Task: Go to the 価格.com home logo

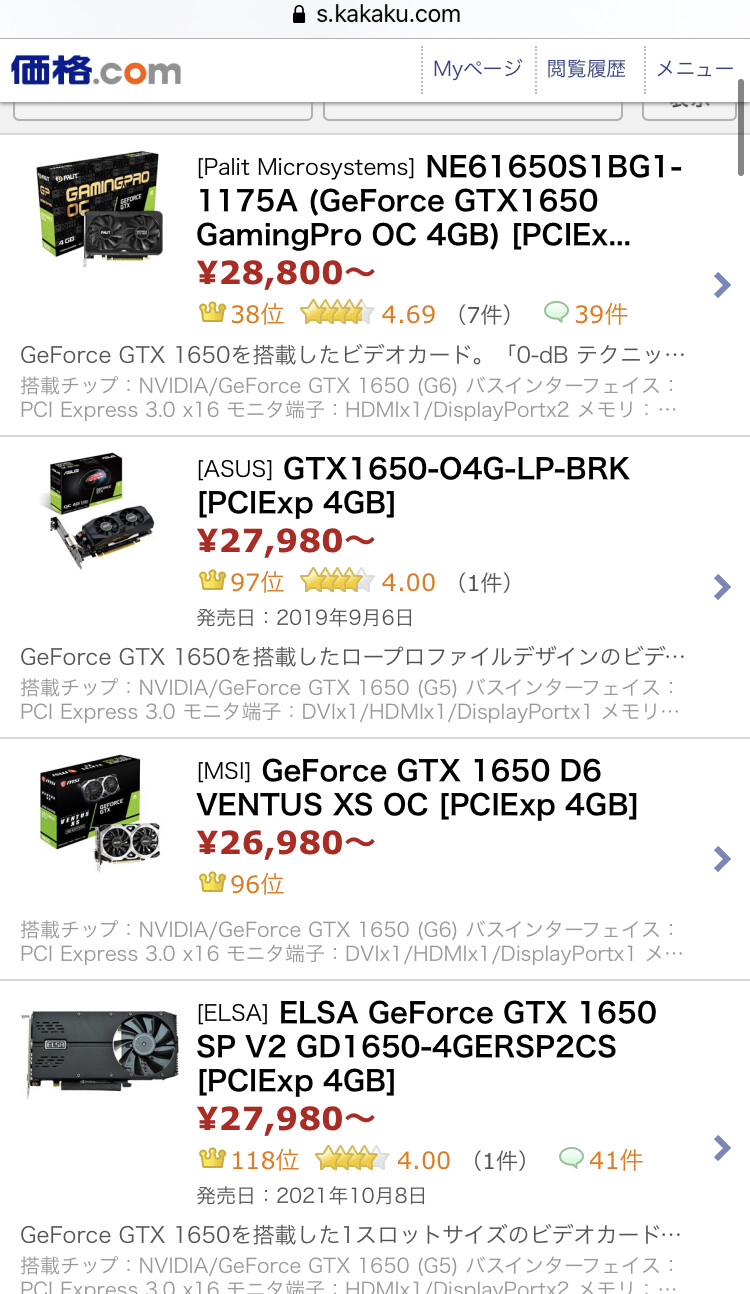Action: [96, 70]
